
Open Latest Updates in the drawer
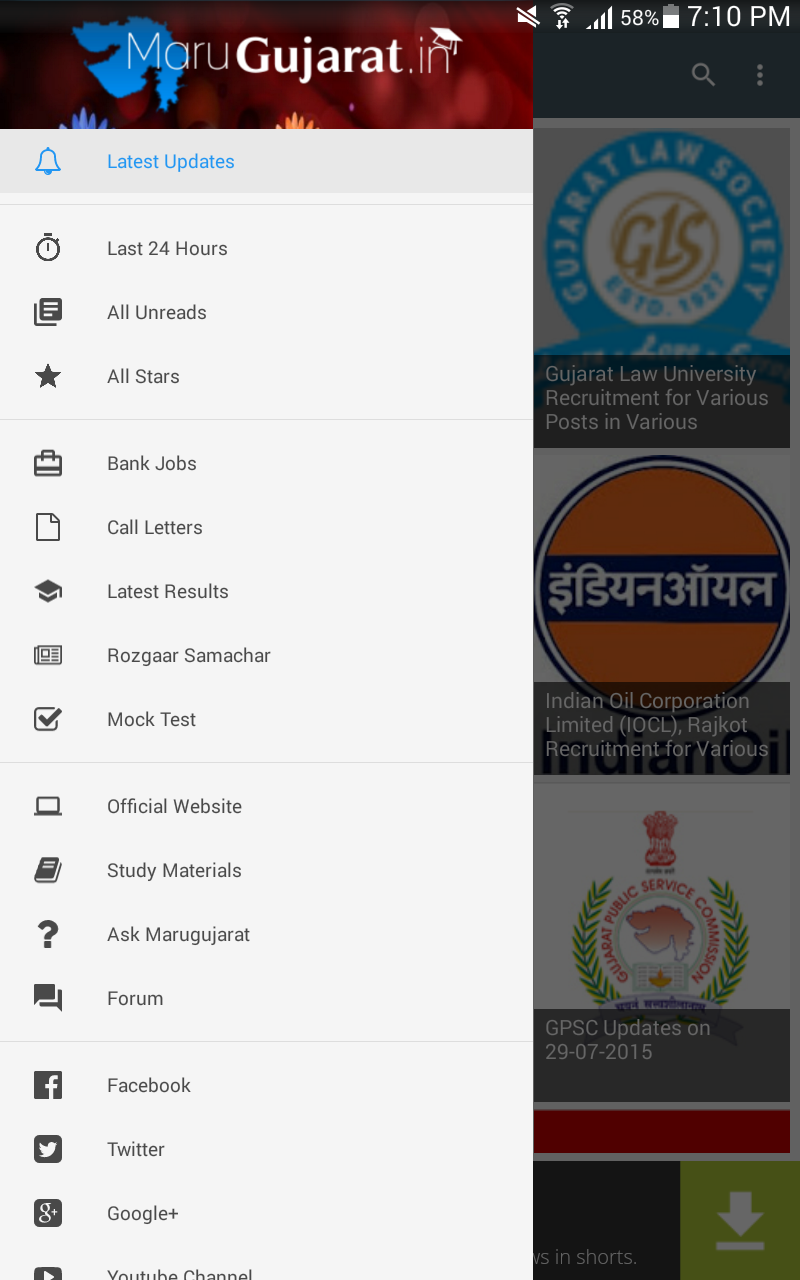click(x=266, y=161)
